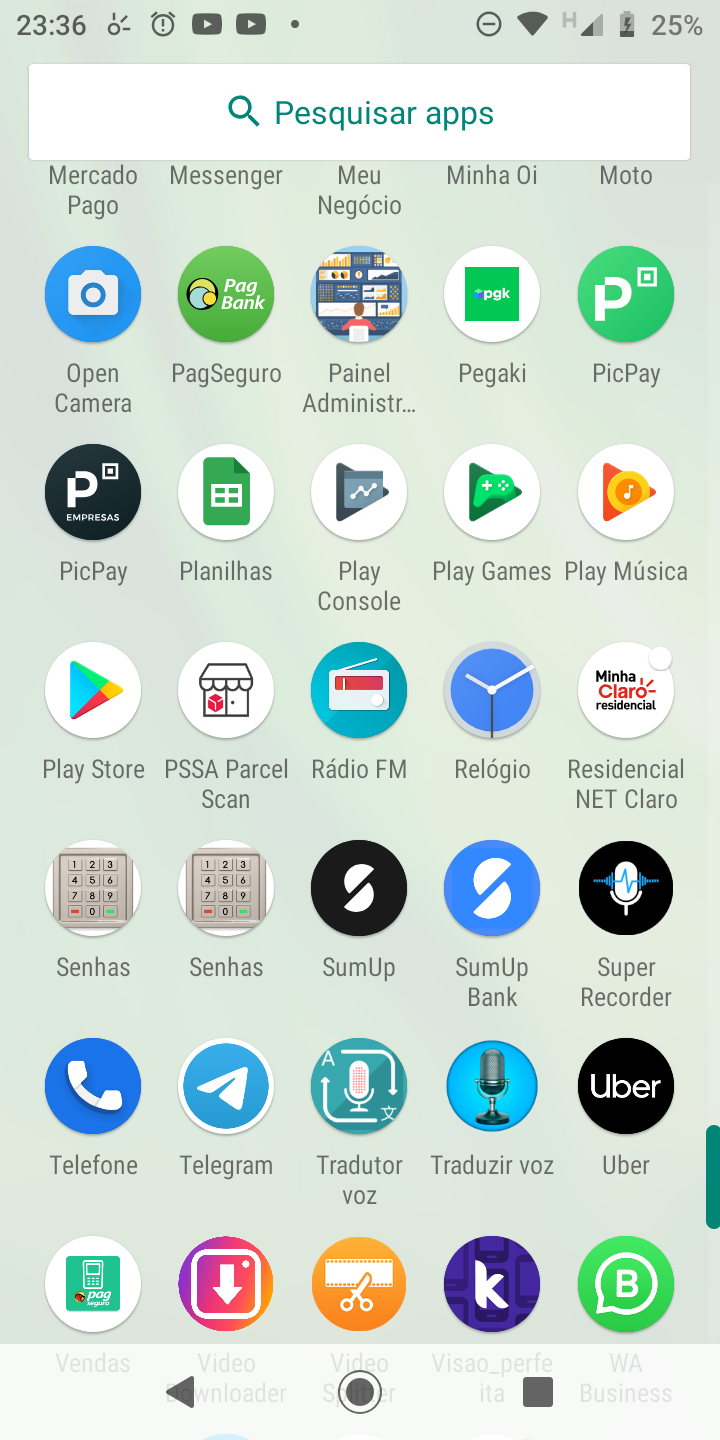This screenshot has width=720, height=1440.
Task: Open the Uber app
Action: 626,1086
